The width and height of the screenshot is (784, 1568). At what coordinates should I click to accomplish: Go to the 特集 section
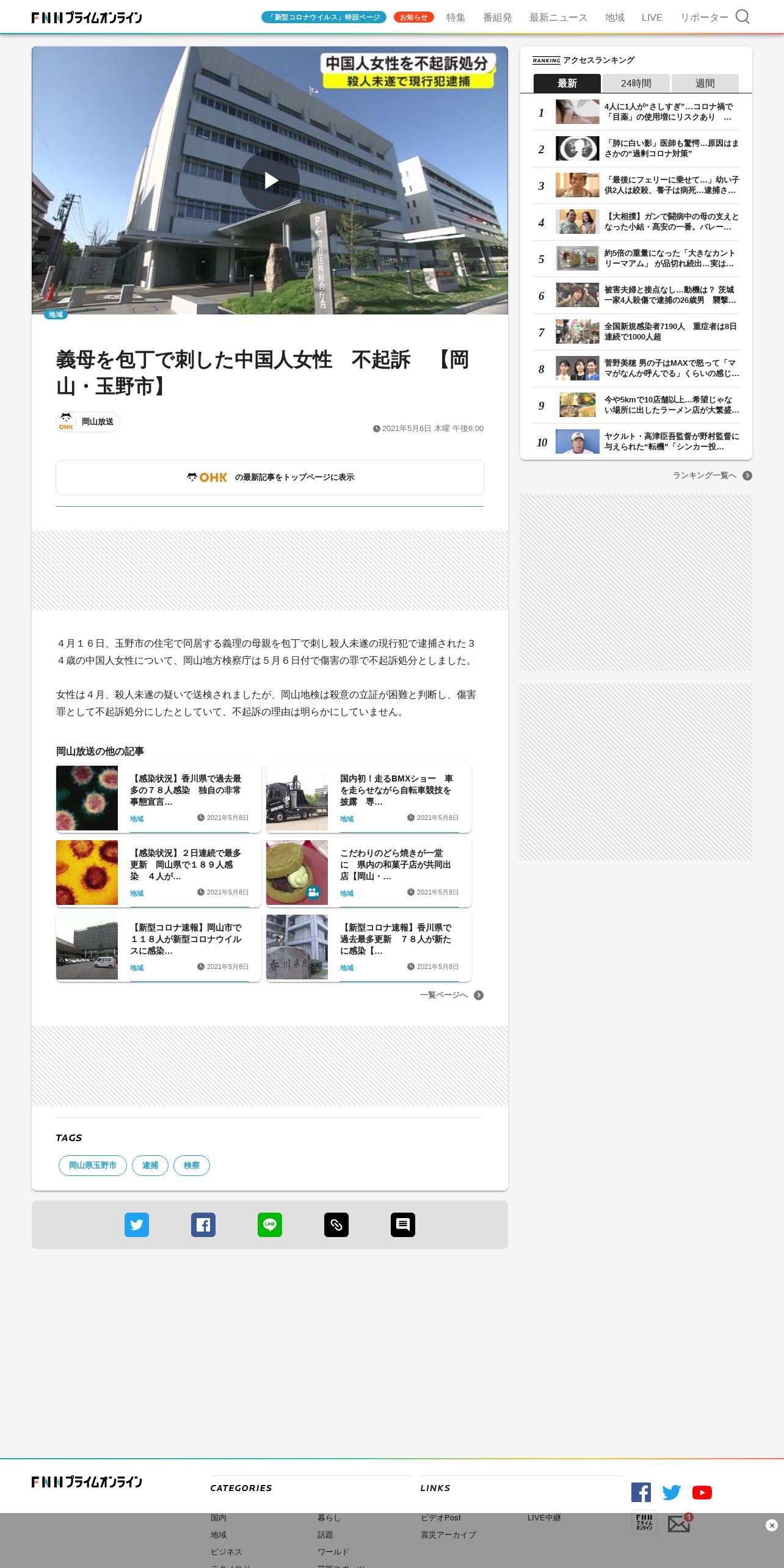pos(456,18)
